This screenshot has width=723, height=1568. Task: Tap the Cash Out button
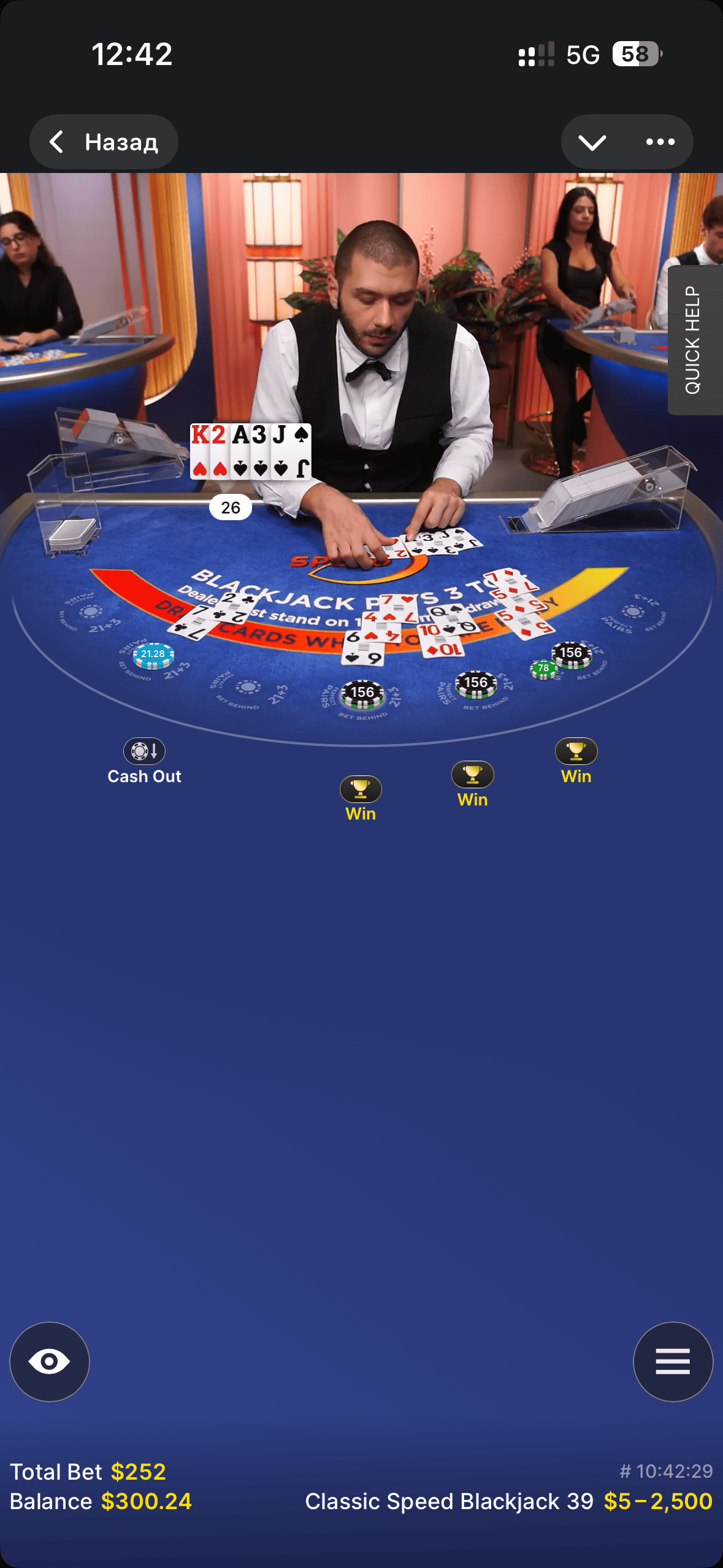pyautogui.click(x=144, y=761)
